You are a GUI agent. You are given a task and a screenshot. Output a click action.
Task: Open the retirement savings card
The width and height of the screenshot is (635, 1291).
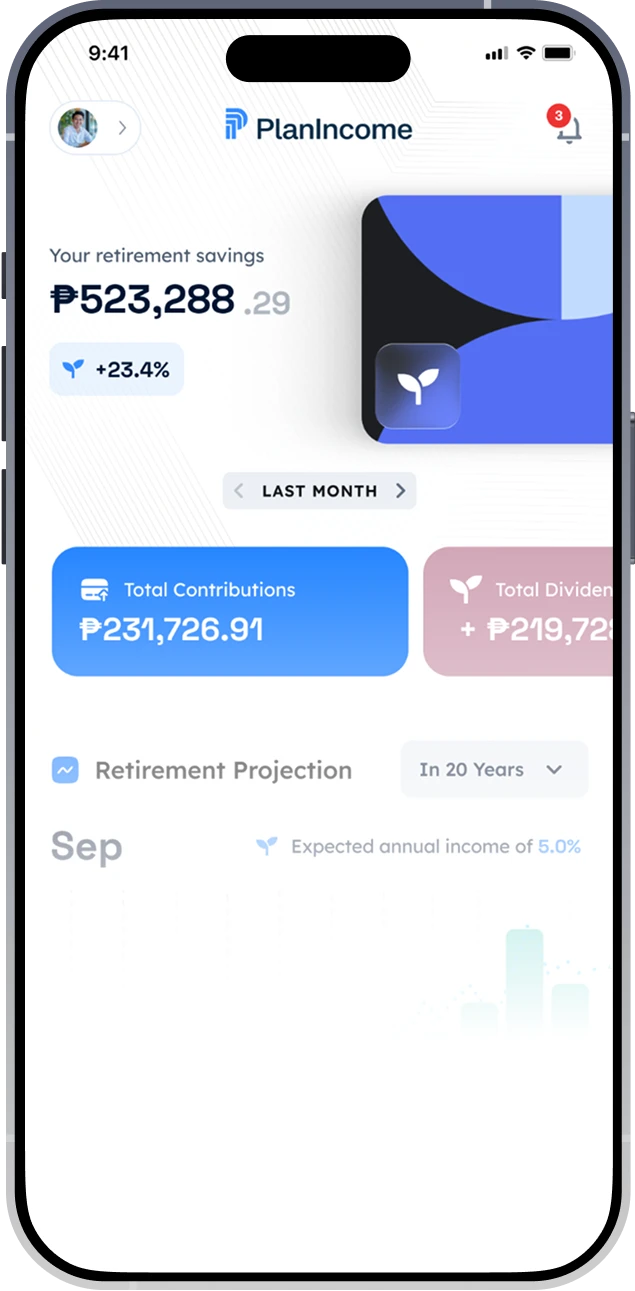(x=488, y=319)
